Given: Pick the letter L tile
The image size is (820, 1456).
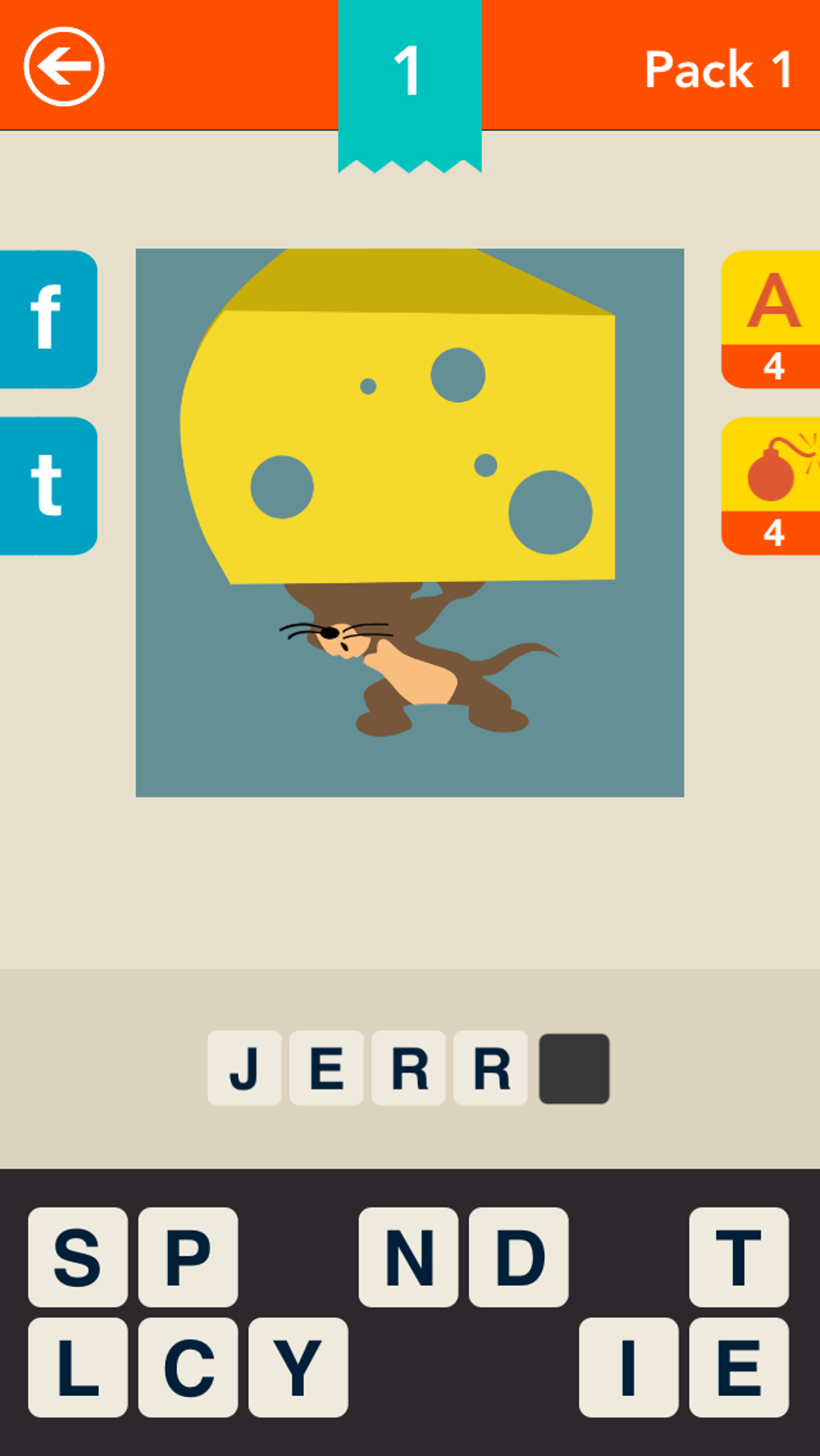Looking at the screenshot, I should (x=78, y=1367).
